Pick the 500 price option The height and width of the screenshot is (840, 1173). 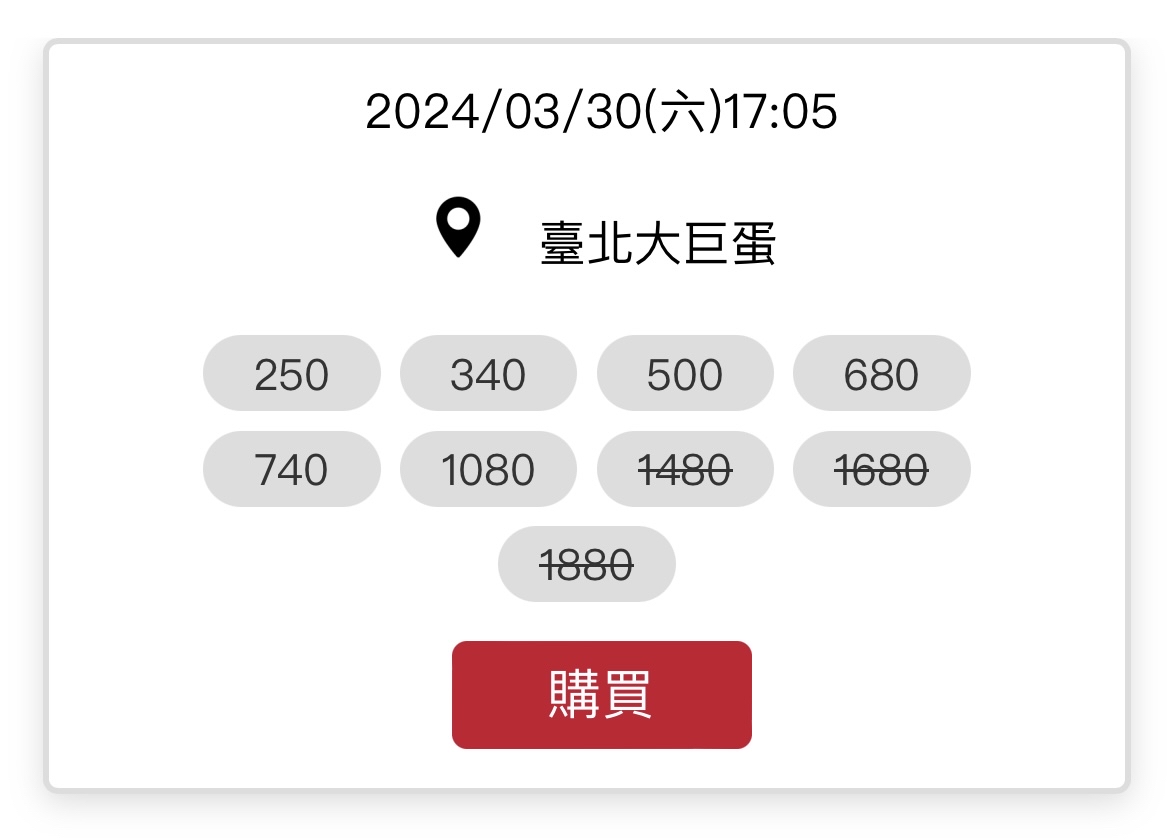tap(685, 374)
